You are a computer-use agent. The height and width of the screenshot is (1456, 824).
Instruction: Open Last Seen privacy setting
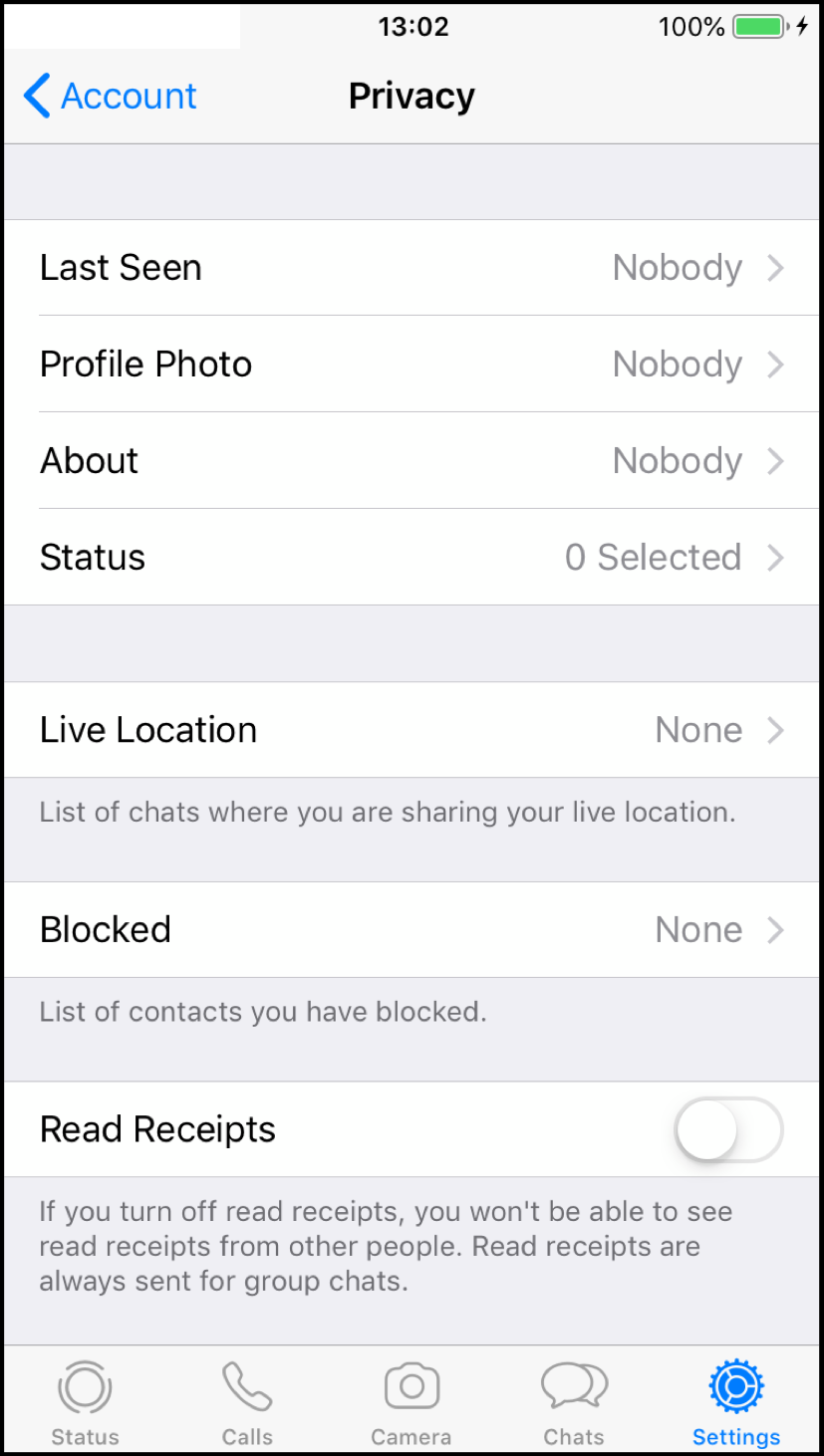(x=412, y=268)
